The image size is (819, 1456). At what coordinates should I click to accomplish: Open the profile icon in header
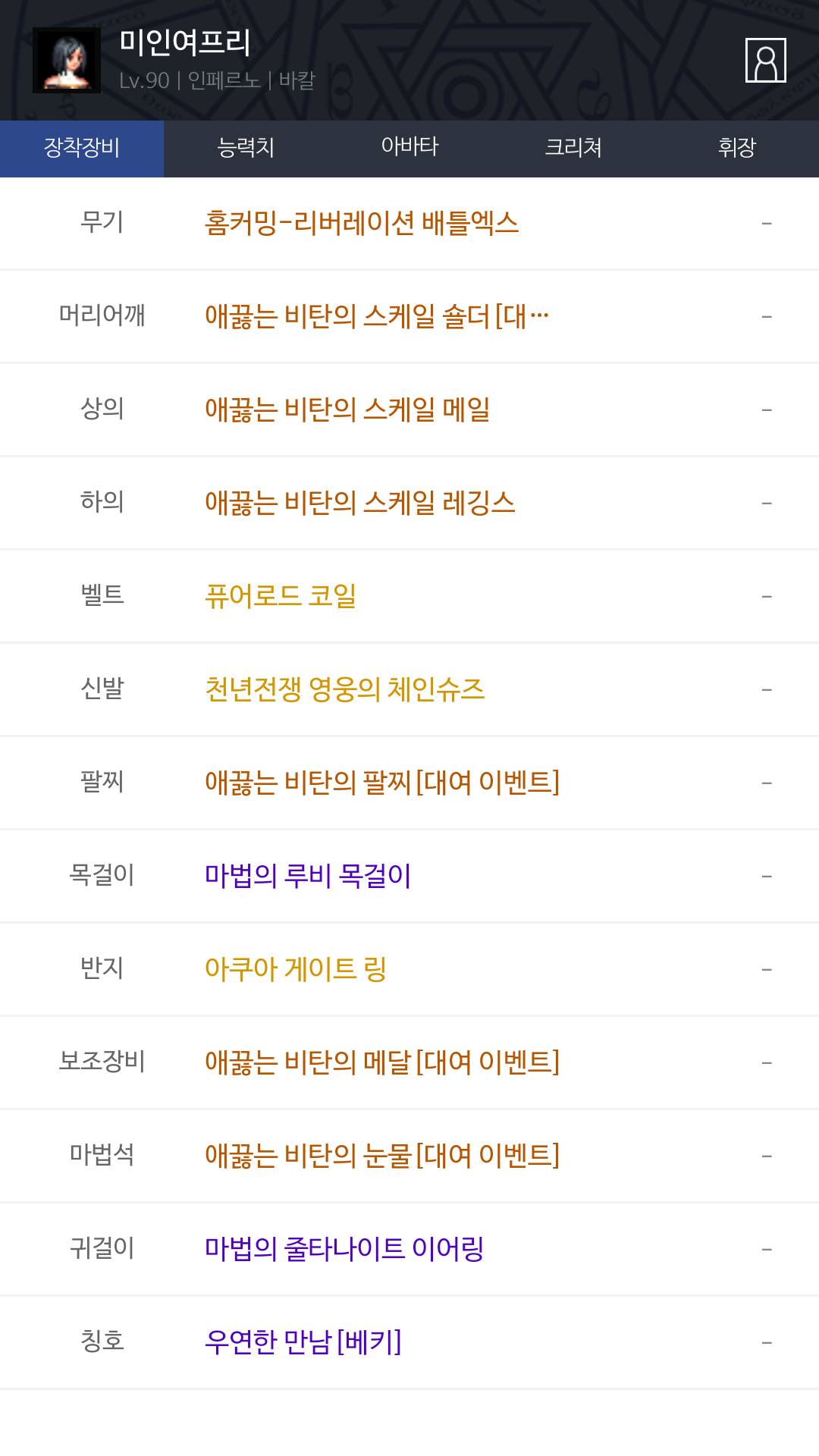765,60
